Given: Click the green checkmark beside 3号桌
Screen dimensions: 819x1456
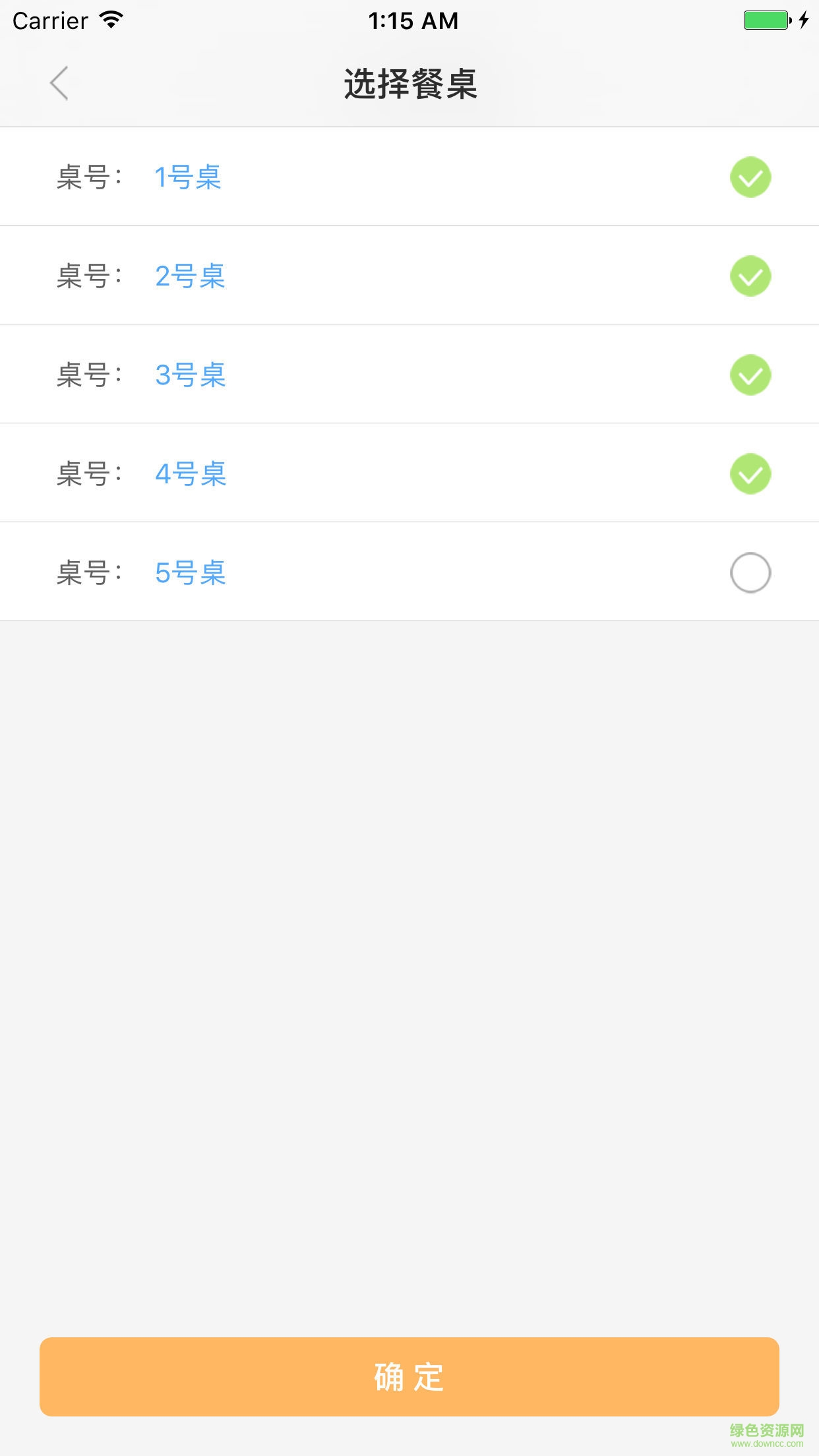Looking at the screenshot, I should coord(750,375).
